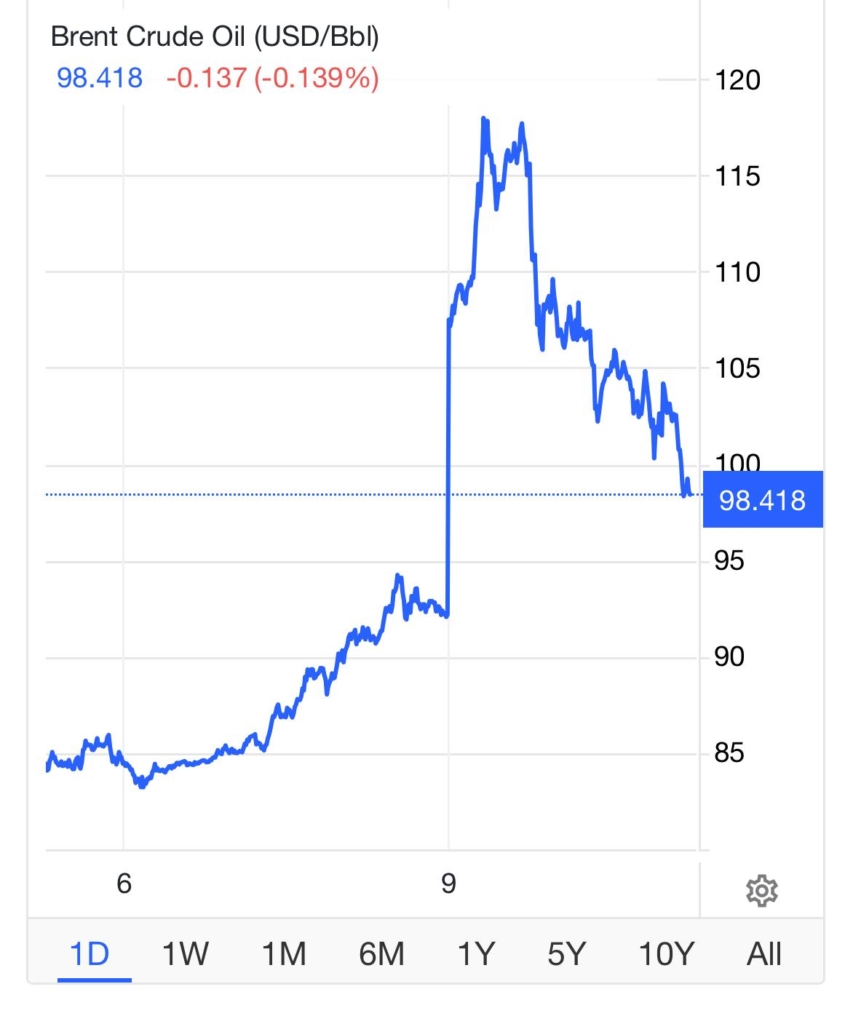The width and height of the screenshot is (845, 1024).
Task: Select the 1D time range
Action: point(89,954)
